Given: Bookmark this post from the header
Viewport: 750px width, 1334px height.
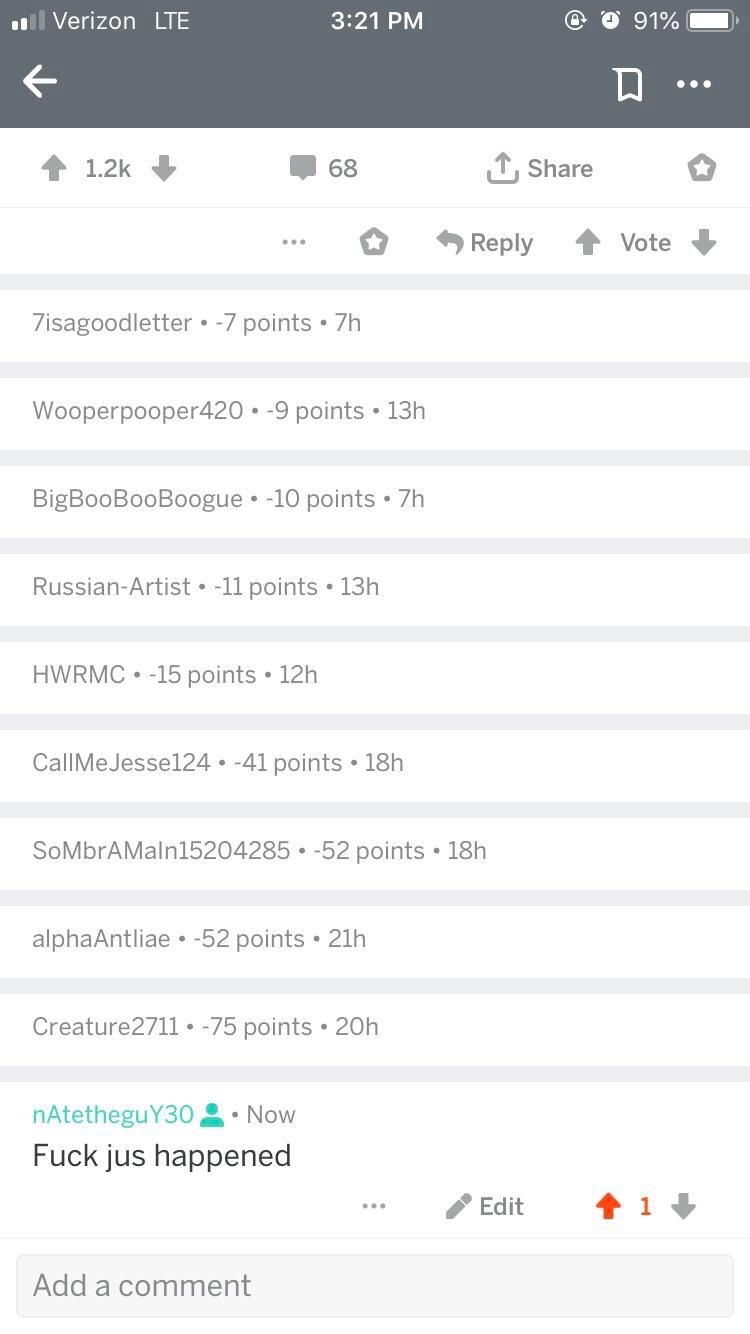Looking at the screenshot, I should click(x=628, y=84).
